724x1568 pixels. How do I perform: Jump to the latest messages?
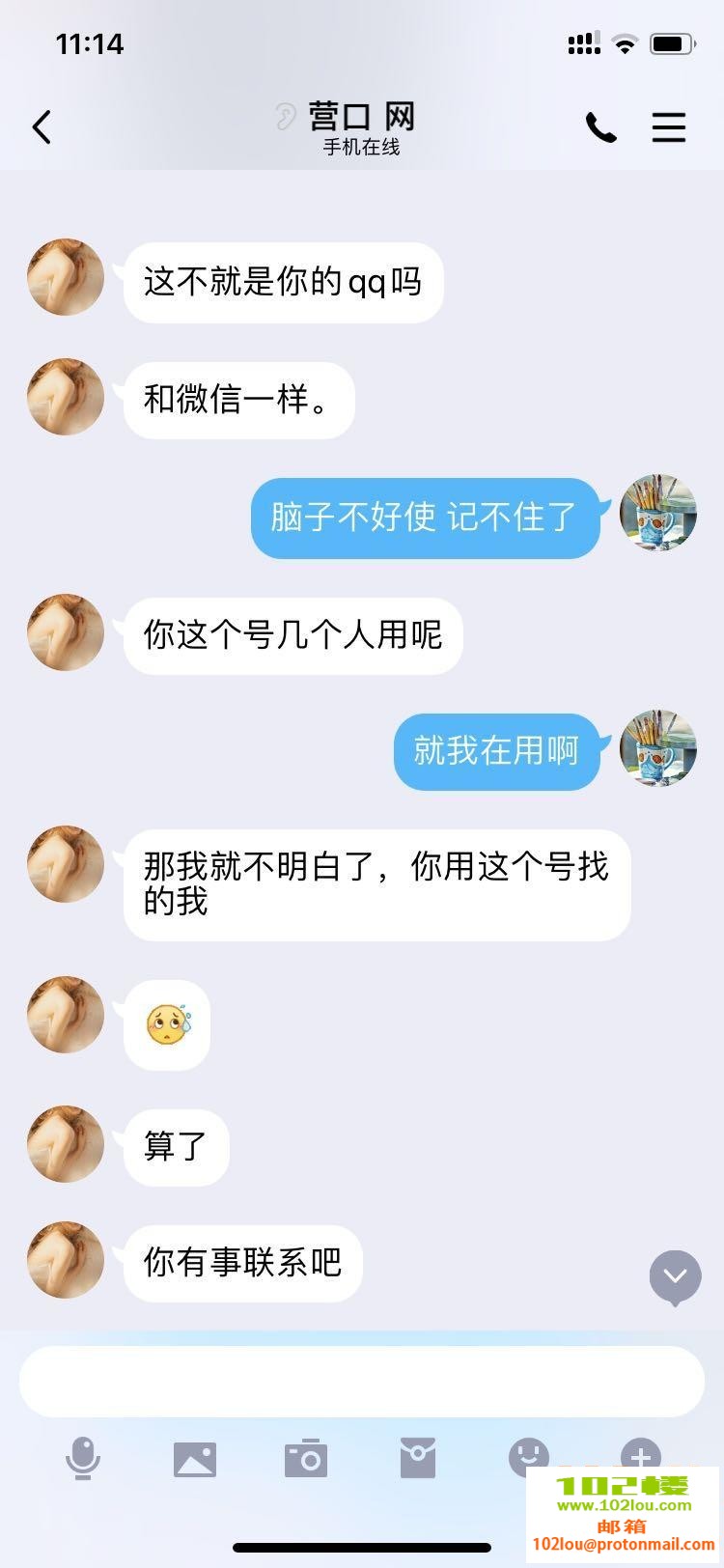tap(675, 1276)
